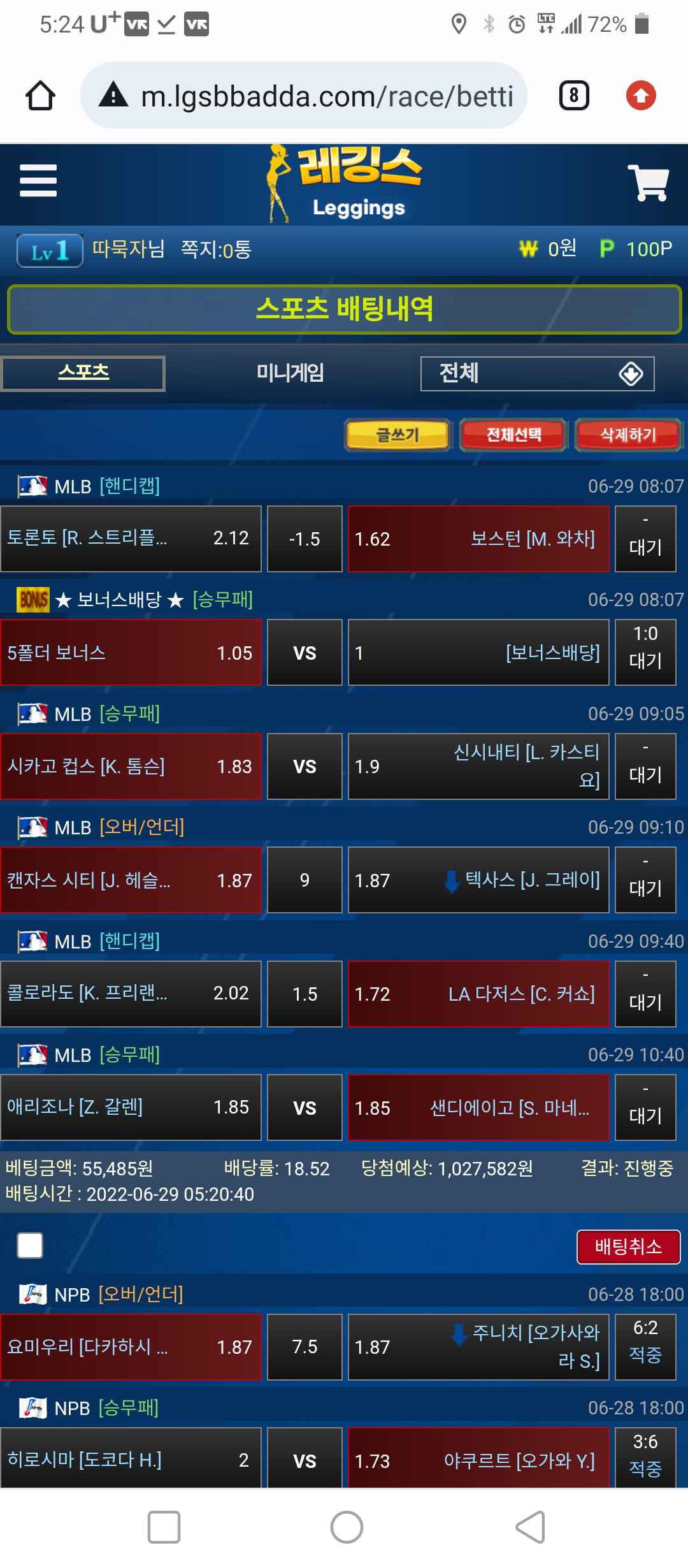The height and width of the screenshot is (1568, 688).
Task: Open the hamburger menu
Action: [x=38, y=181]
